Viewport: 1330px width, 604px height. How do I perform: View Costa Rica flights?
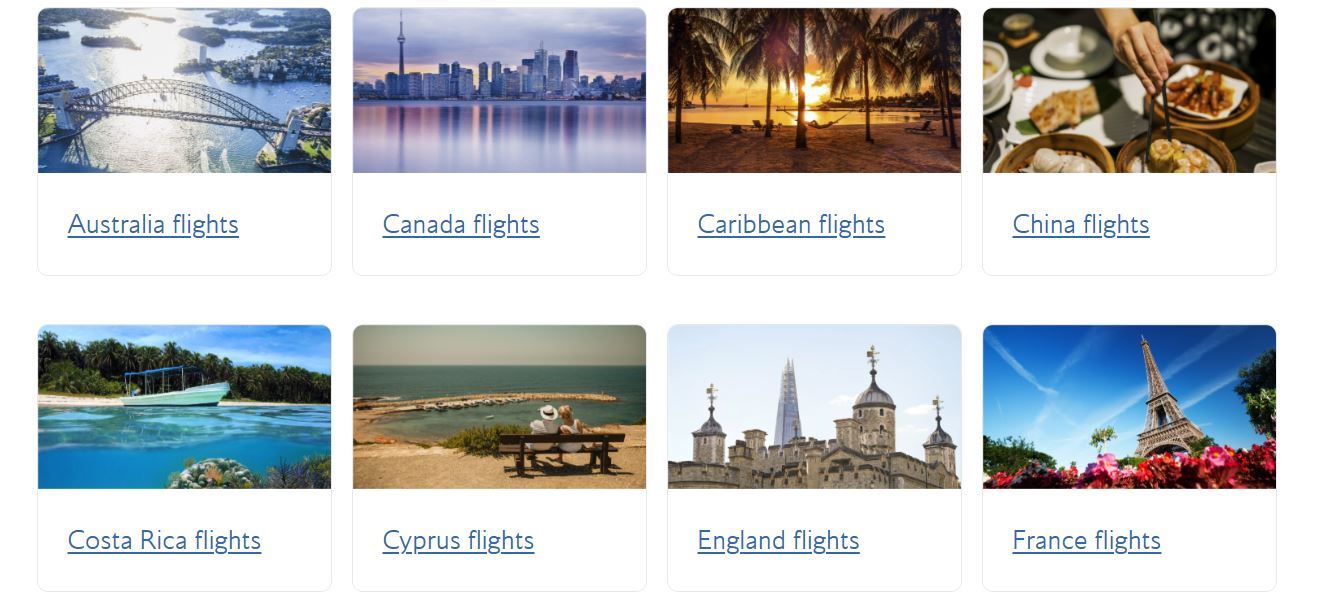[164, 540]
